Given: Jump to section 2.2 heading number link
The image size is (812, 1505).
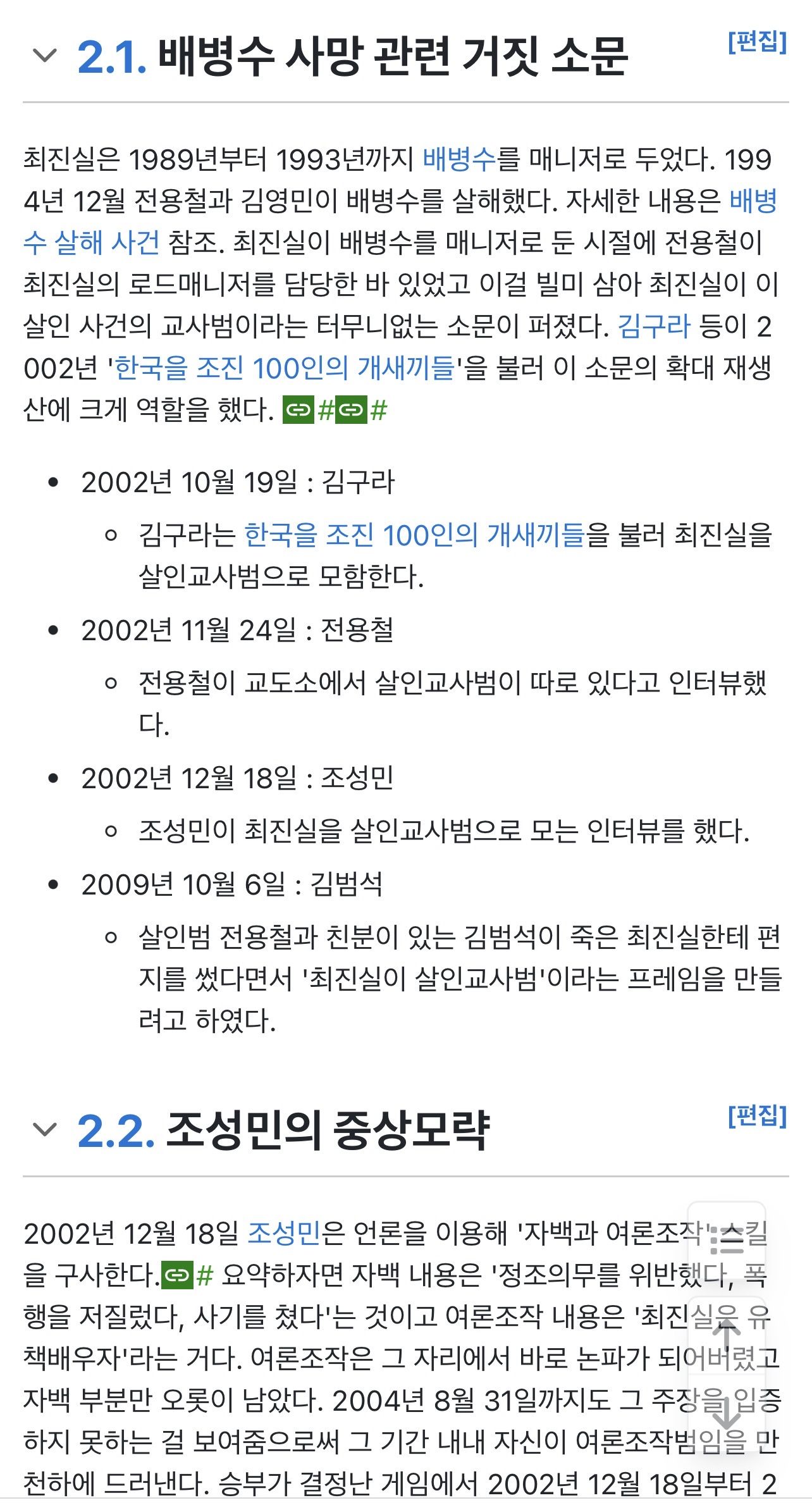Looking at the screenshot, I should click(x=116, y=1130).
